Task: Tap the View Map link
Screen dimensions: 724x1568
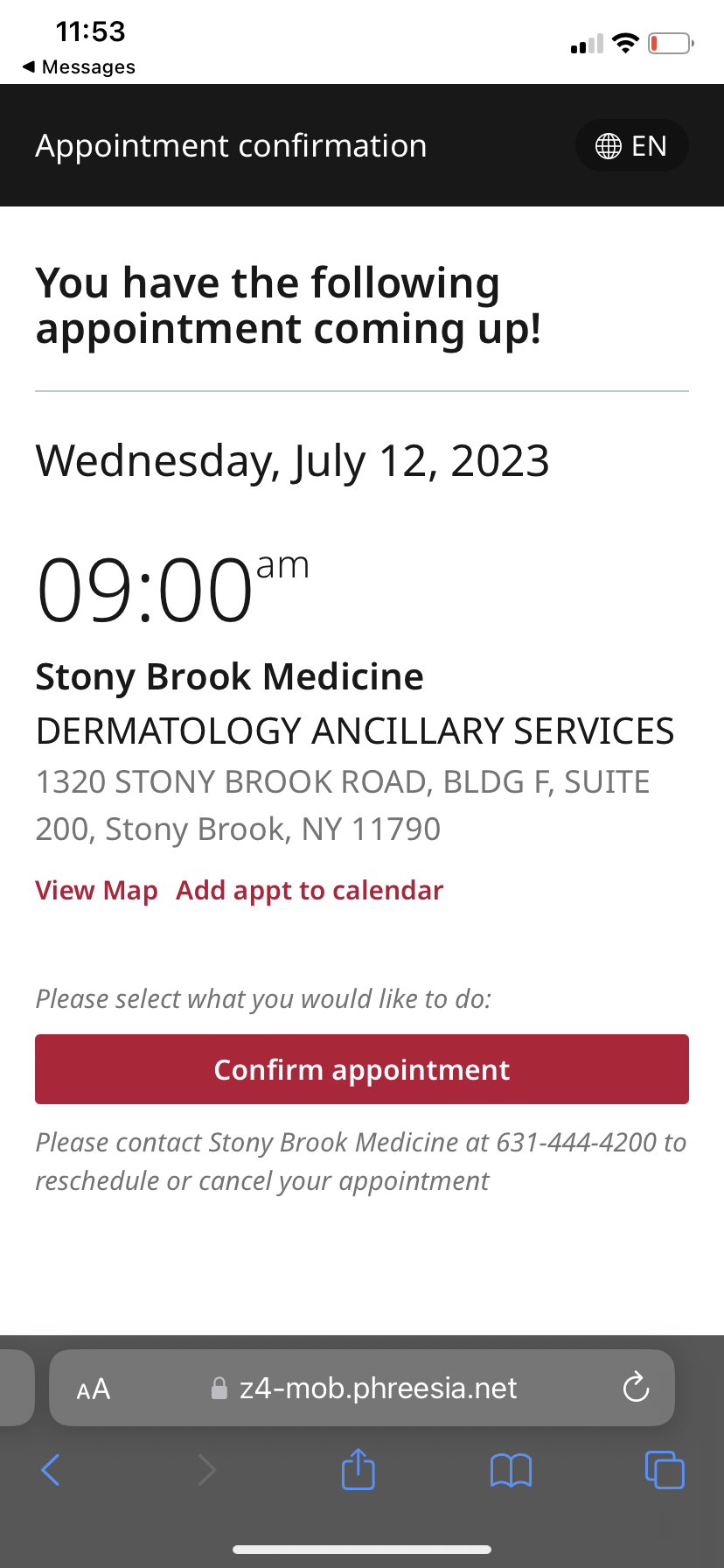Action: tap(96, 890)
